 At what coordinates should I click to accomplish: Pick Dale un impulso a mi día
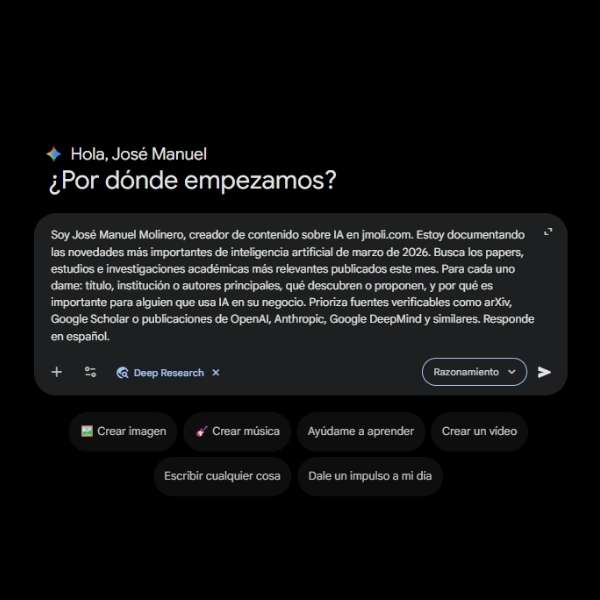click(370, 476)
